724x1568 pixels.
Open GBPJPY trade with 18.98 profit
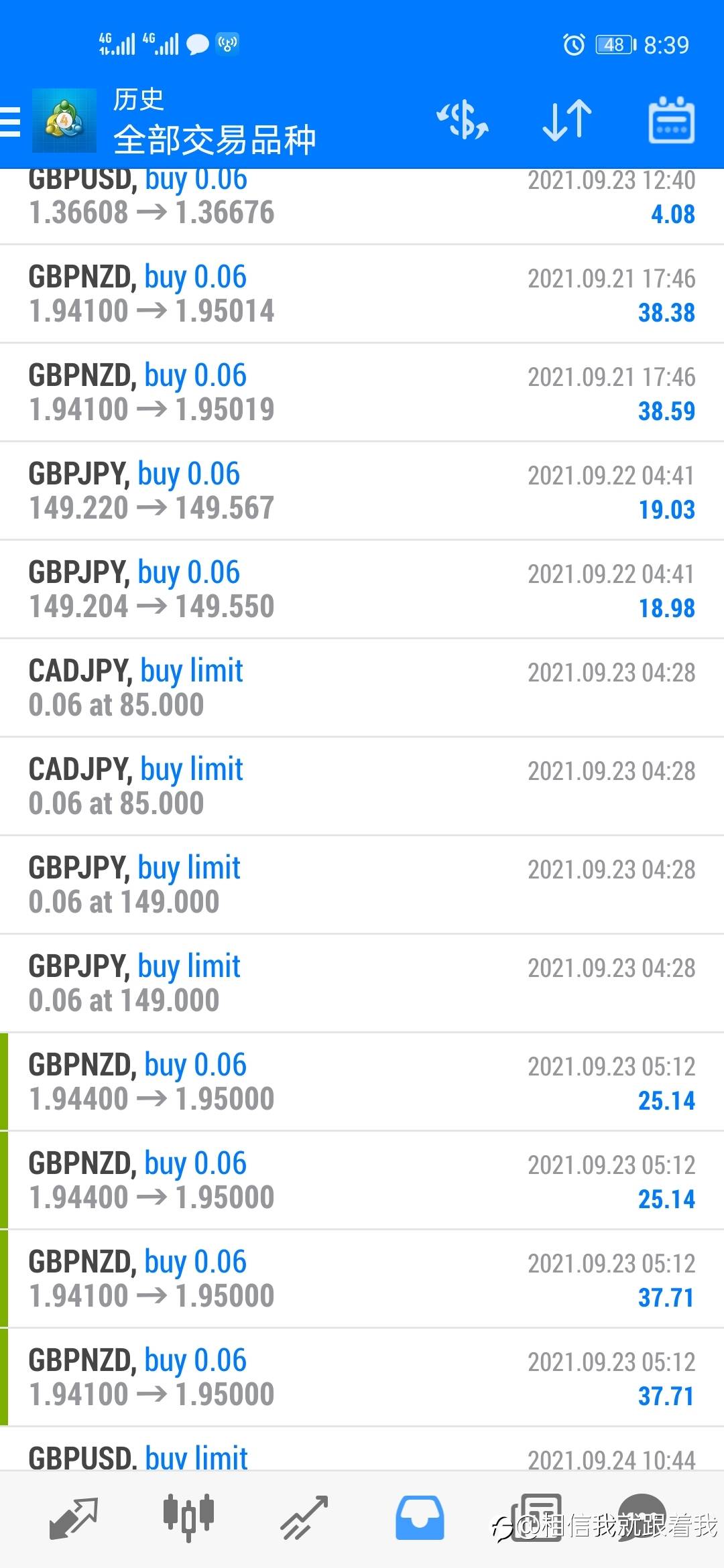362,590
